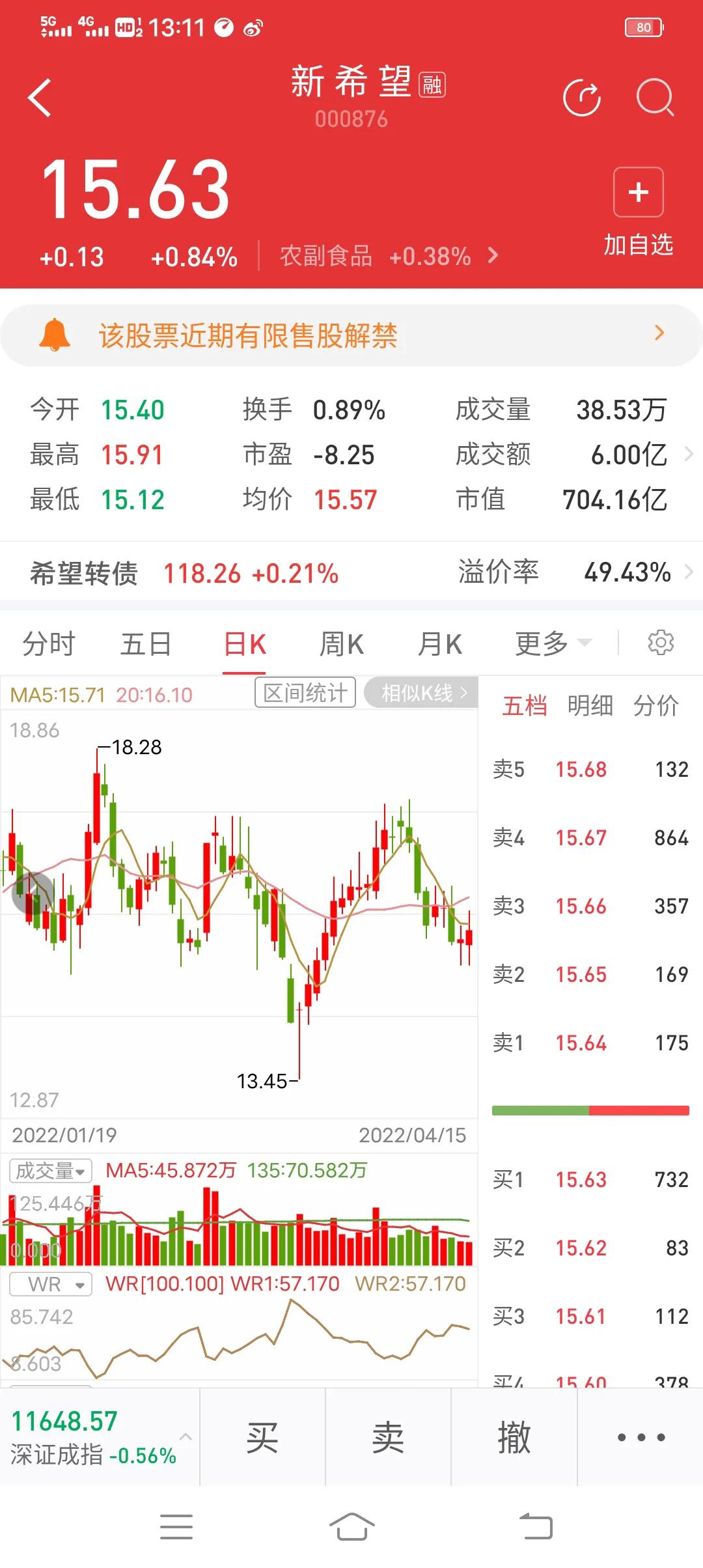Open 希望转债 convertible bond row

pyautogui.click(x=351, y=573)
